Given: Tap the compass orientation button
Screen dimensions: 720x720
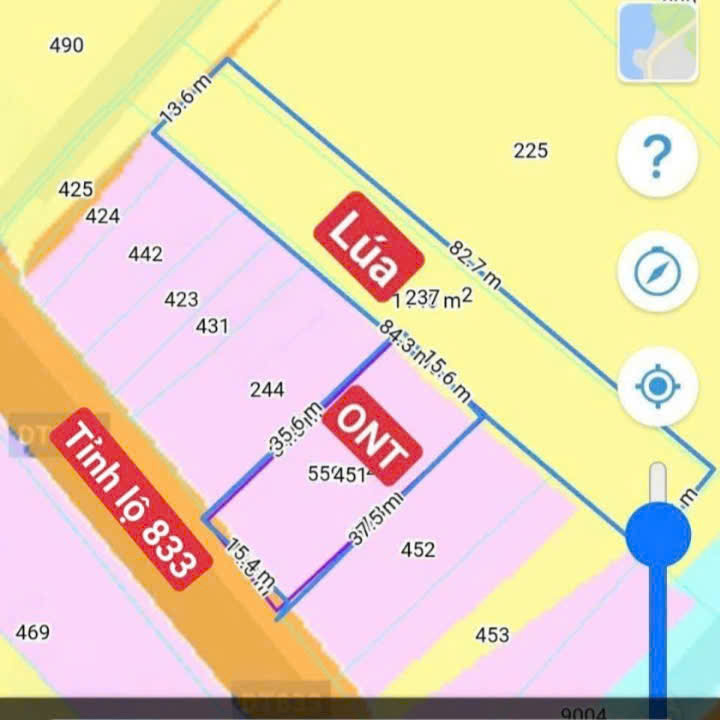Looking at the screenshot, I should 657,271.
